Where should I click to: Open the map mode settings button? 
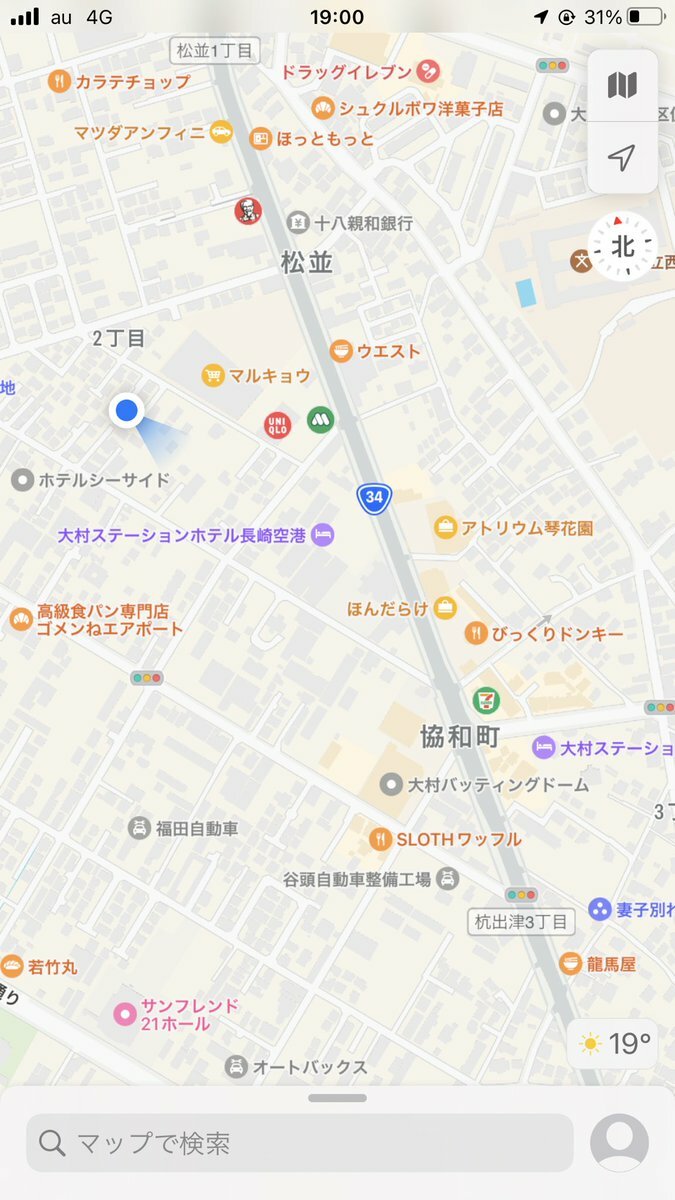click(x=622, y=85)
